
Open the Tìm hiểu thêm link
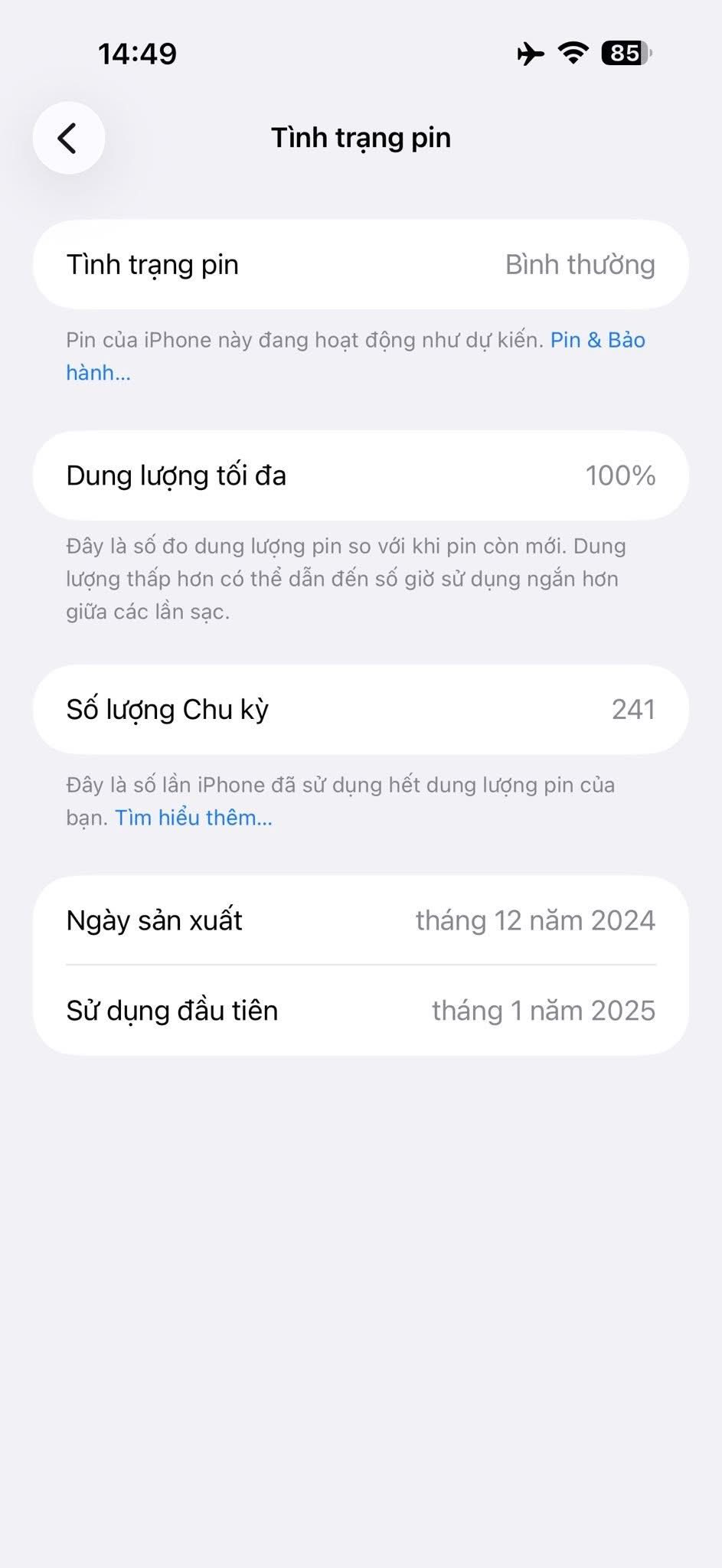point(193,818)
